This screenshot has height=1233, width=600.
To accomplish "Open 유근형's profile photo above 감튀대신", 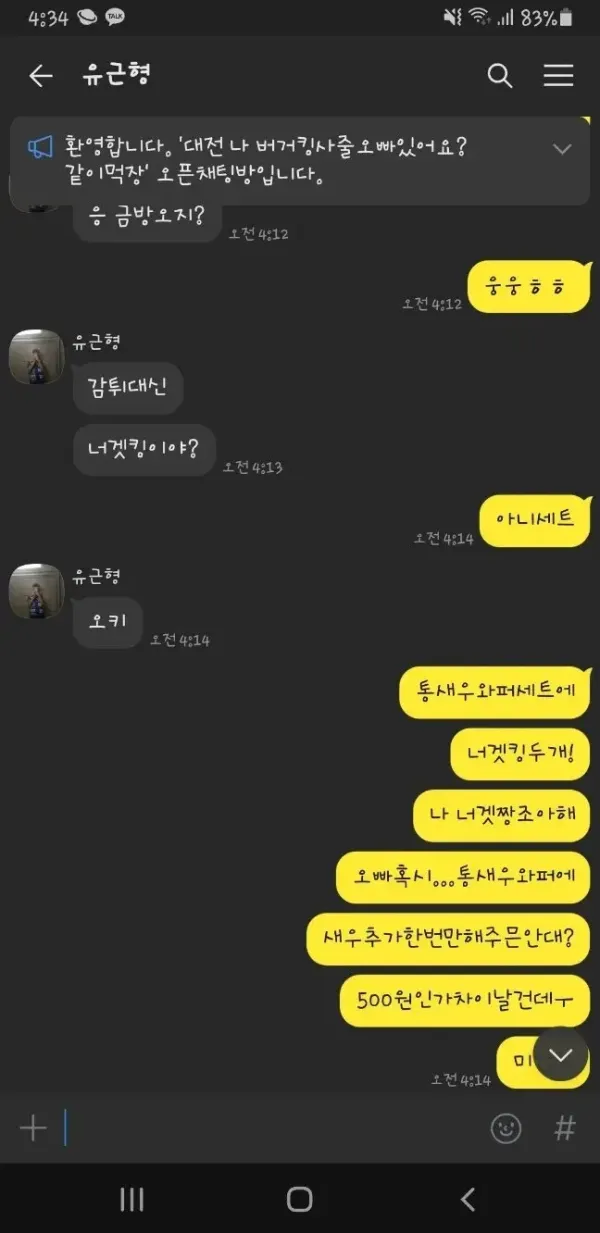I will coord(37,357).
